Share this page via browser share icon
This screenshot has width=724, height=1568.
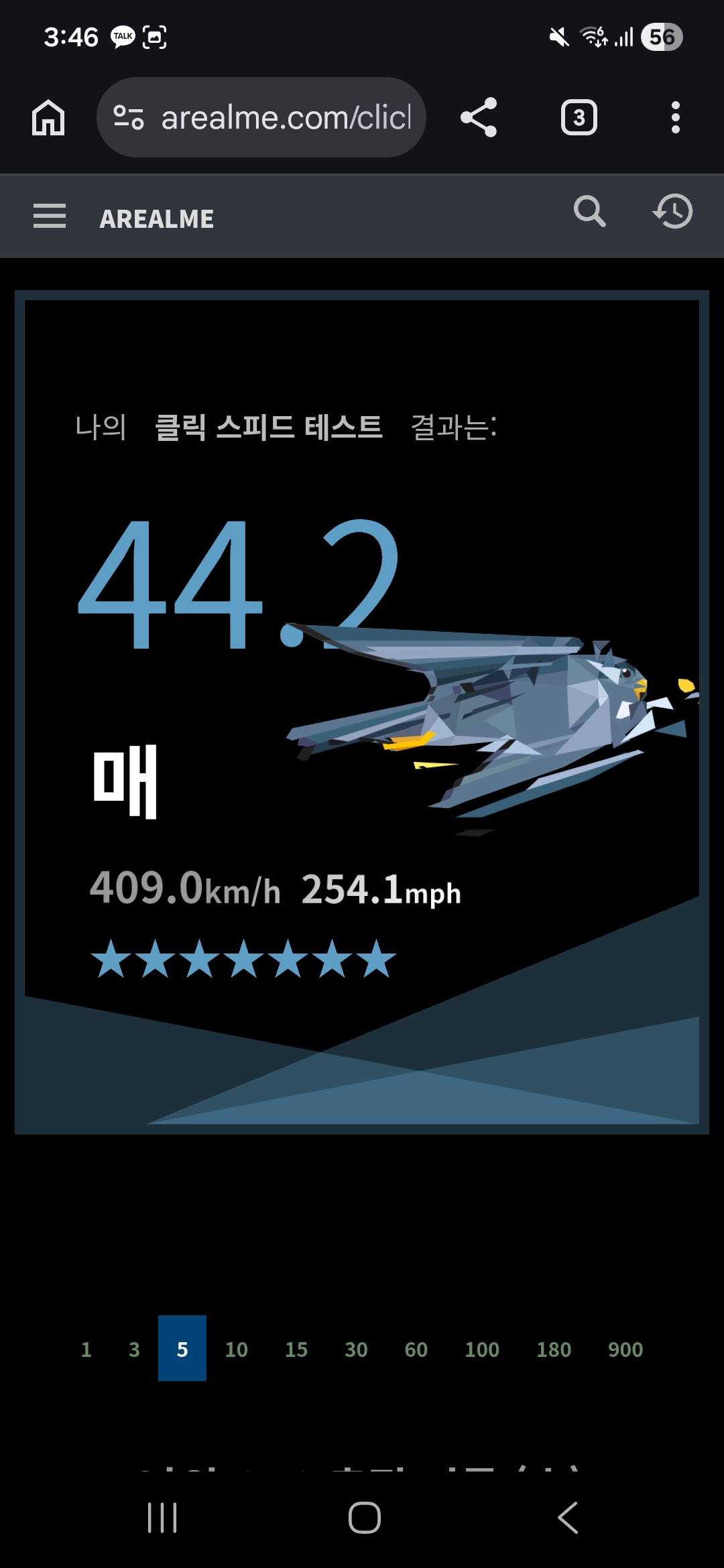(479, 117)
